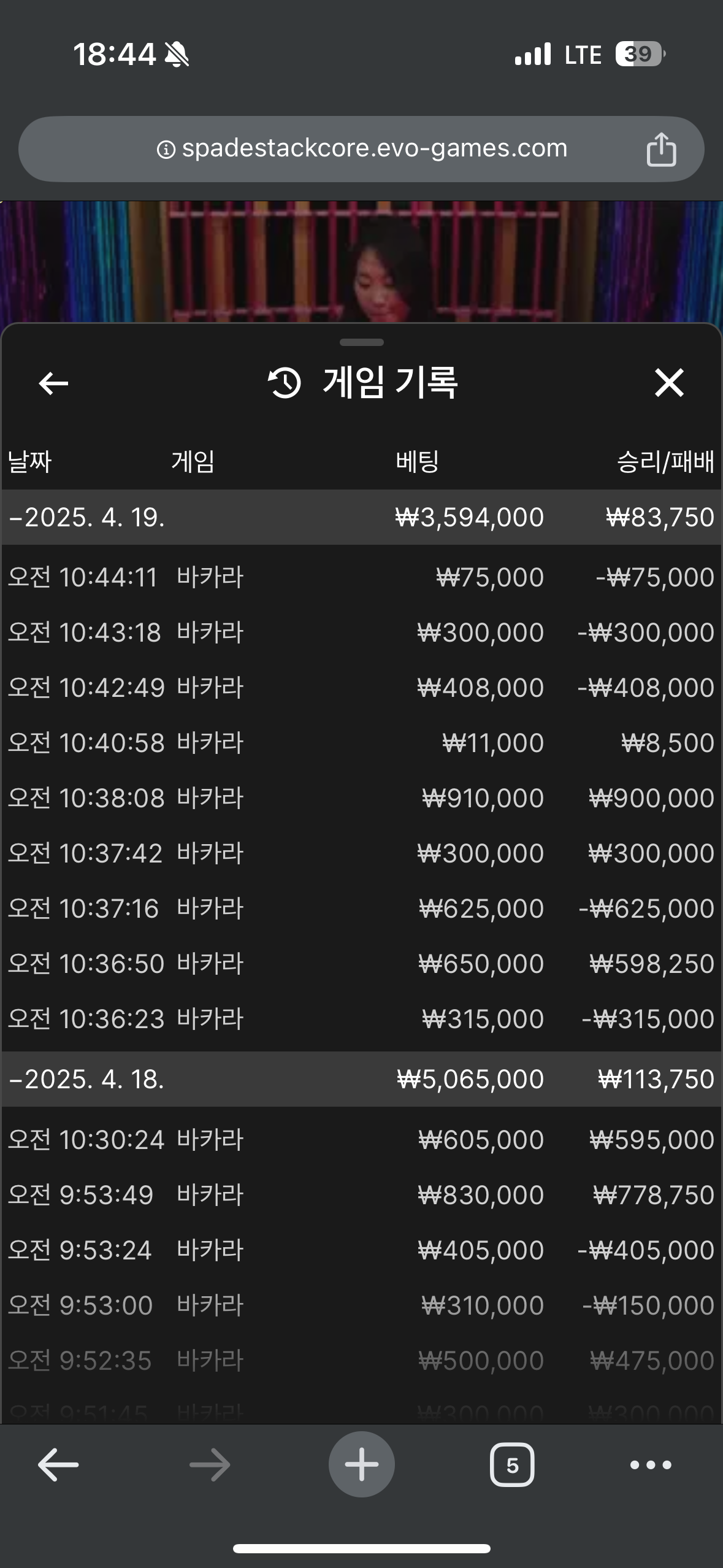Tap the share icon in address bar
The width and height of the screenshot is (723, 1568).
point(661,149)
